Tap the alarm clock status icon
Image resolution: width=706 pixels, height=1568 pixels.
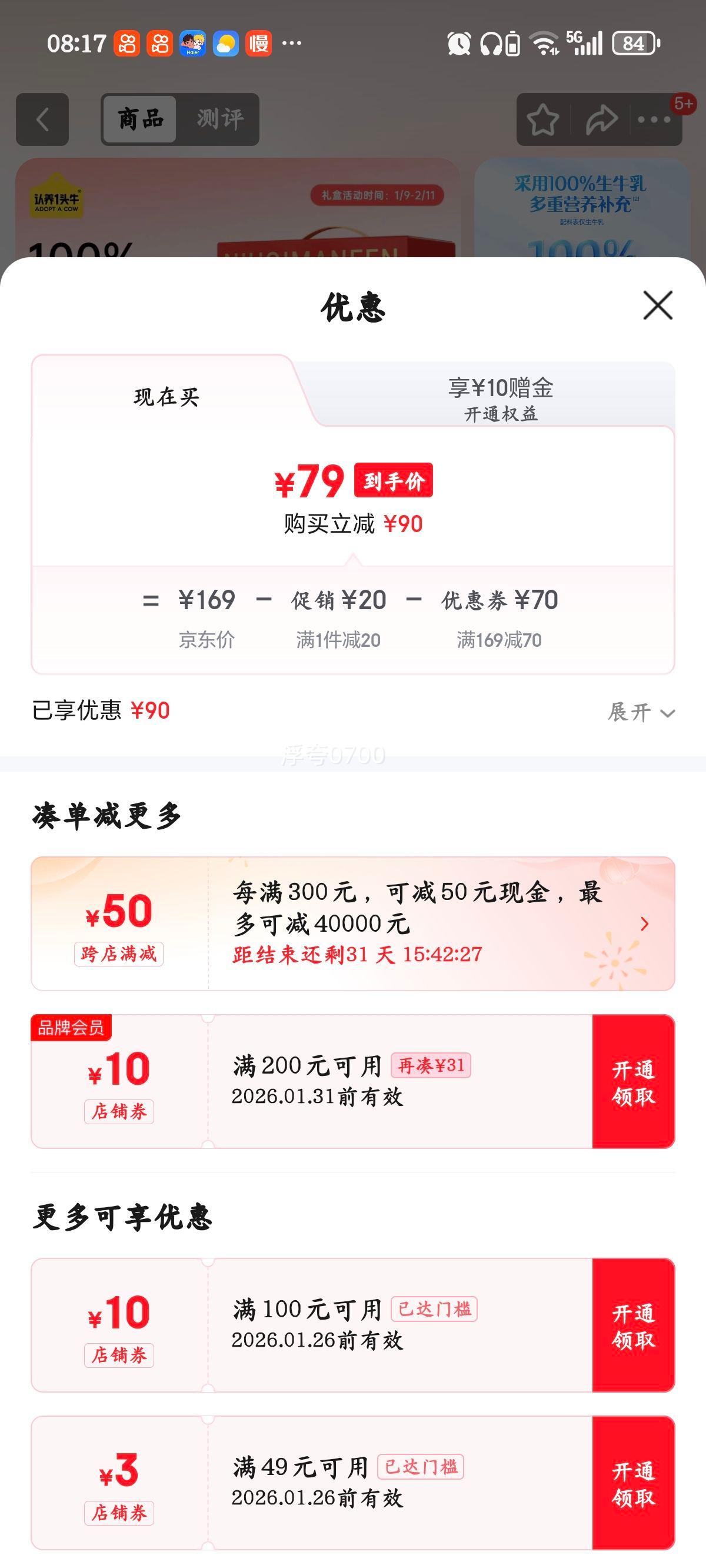pyautogui.click(x=457, y=42)
